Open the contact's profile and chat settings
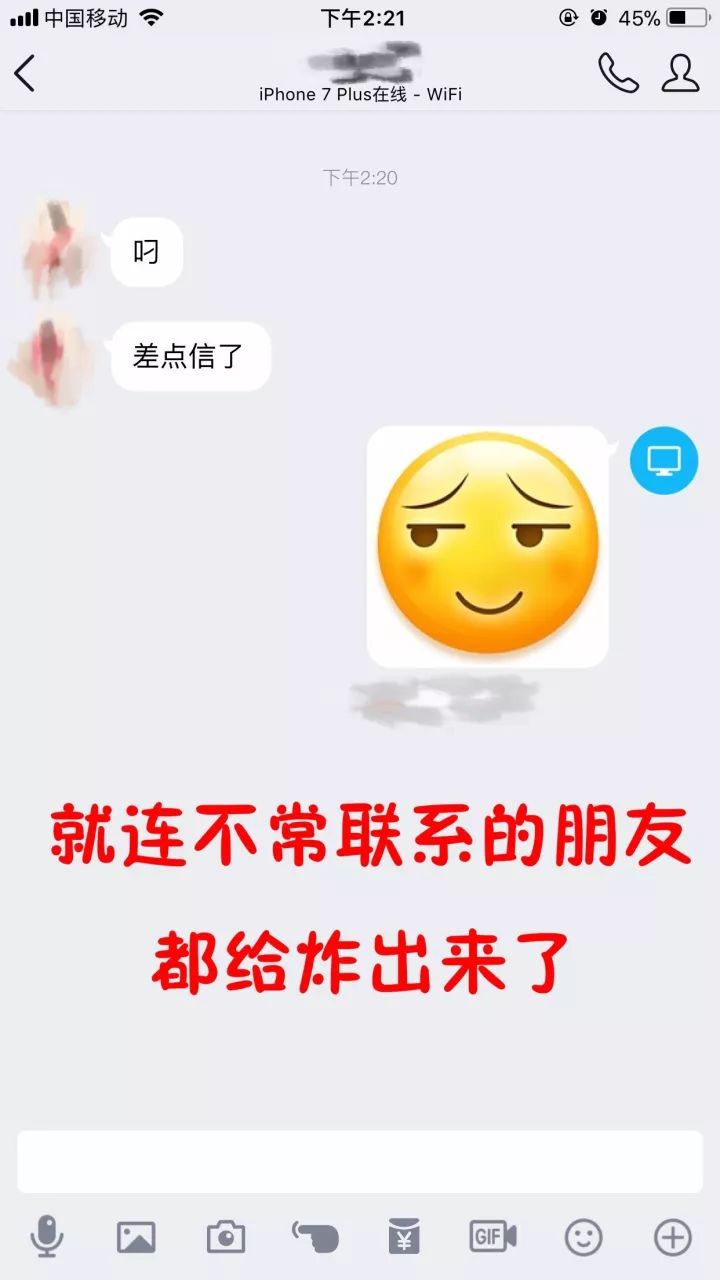This screenshot has height=1280, width=720. [x=680, y=73]
